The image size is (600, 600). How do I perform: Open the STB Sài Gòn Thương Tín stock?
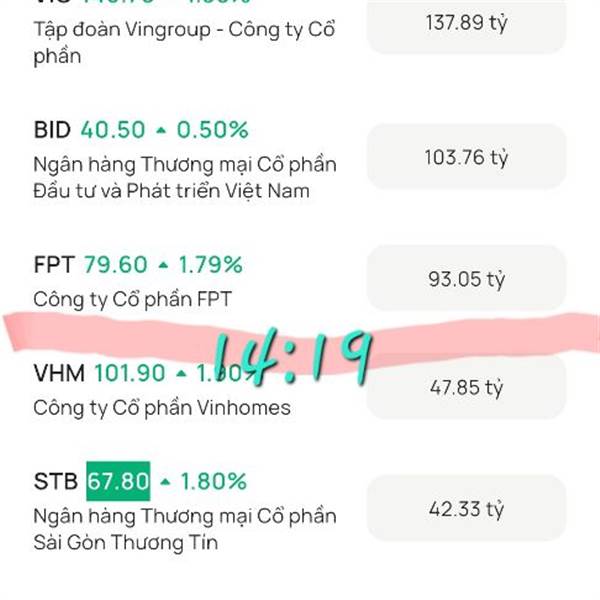click(185, 514)
